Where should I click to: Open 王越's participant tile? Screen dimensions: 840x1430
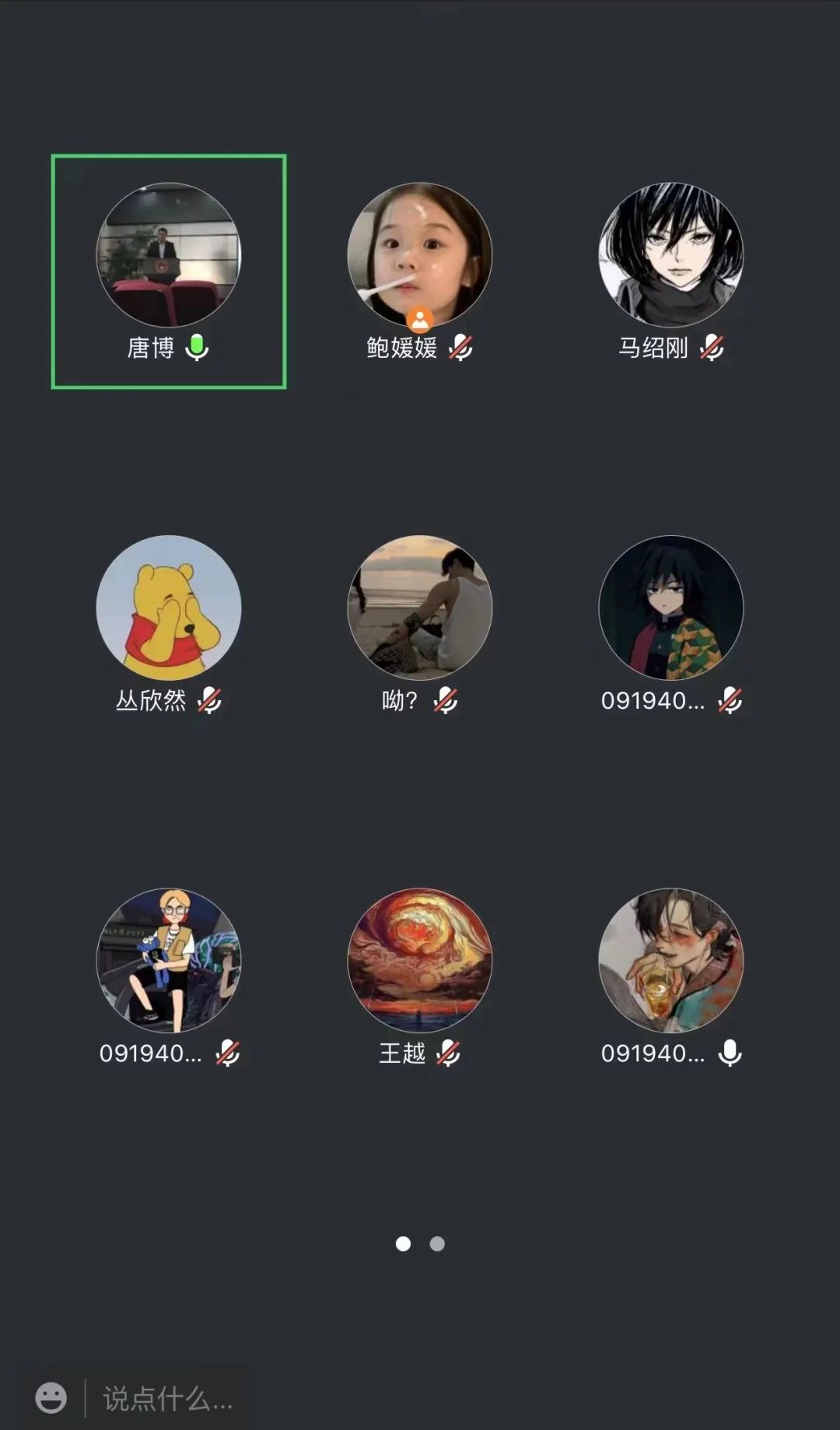click(x=419, y=960)
